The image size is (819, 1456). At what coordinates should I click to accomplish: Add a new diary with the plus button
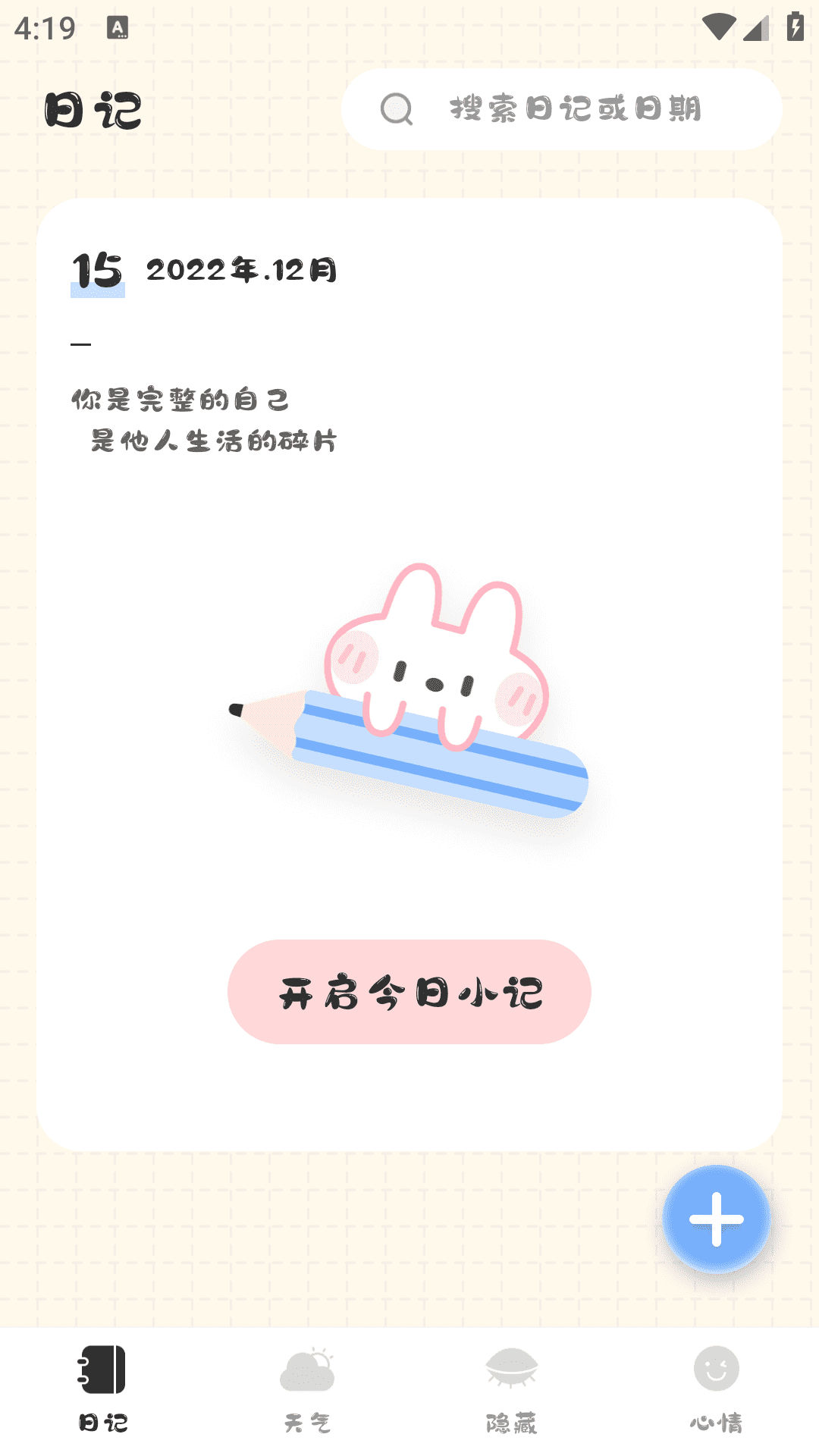[717, 1219]
